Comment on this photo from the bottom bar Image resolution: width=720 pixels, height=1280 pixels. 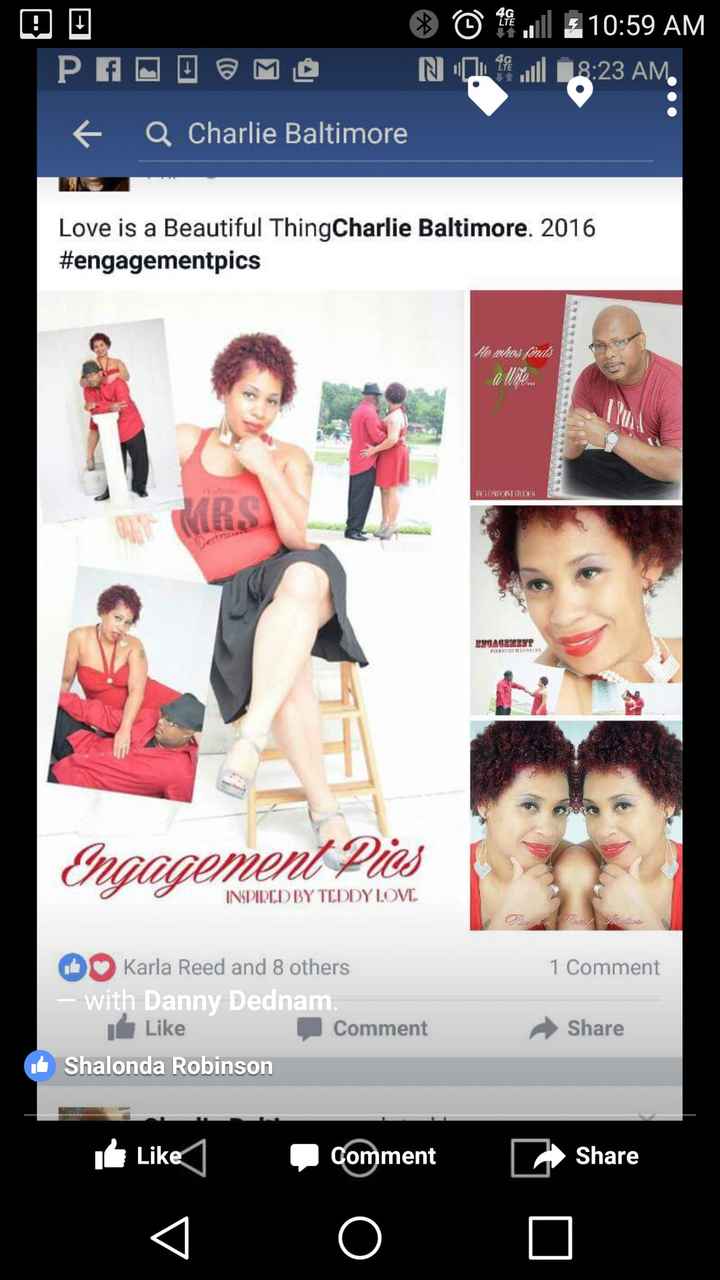[x=363, y=1156]
